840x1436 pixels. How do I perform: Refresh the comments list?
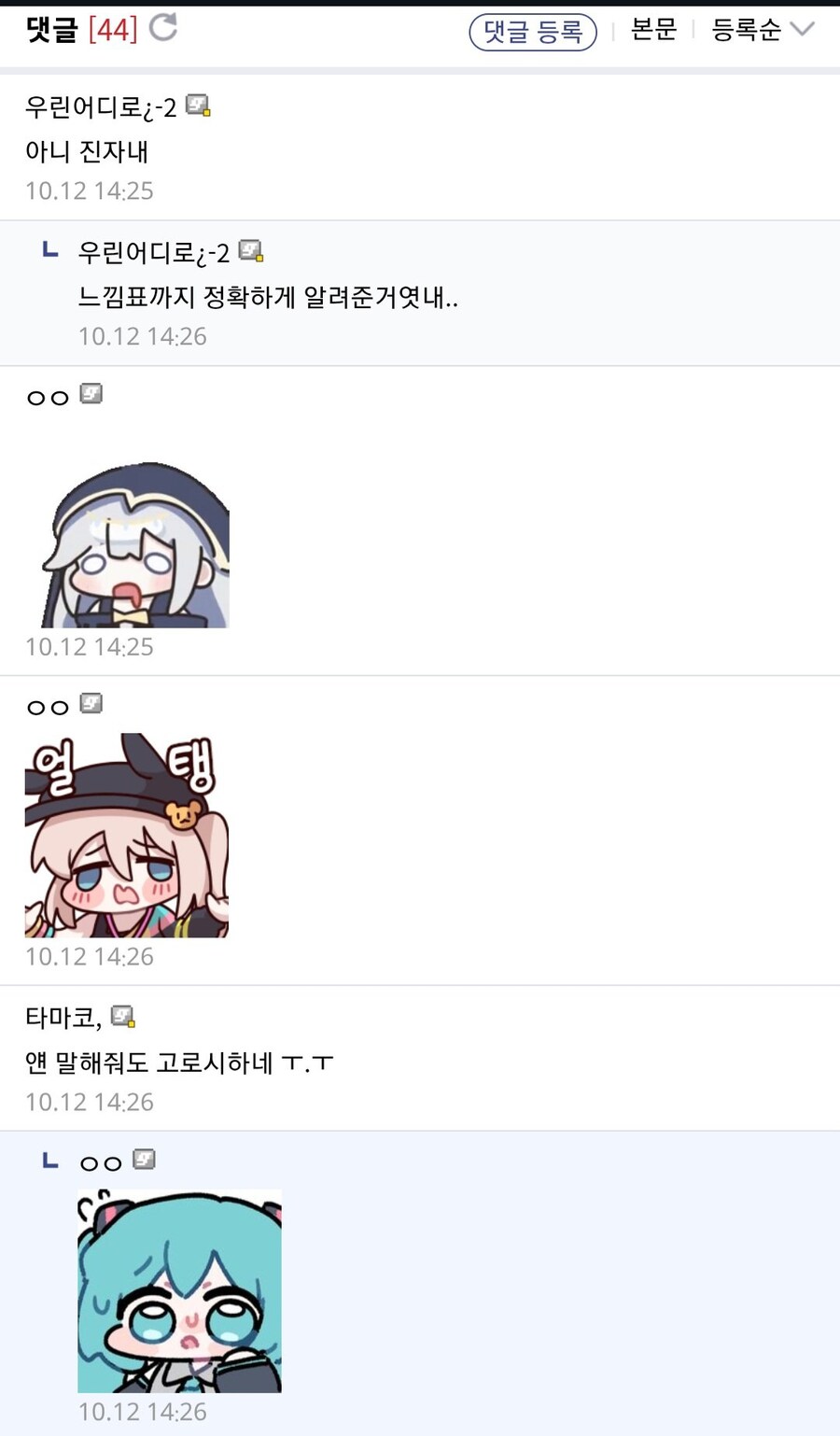(x=163, y=28)
